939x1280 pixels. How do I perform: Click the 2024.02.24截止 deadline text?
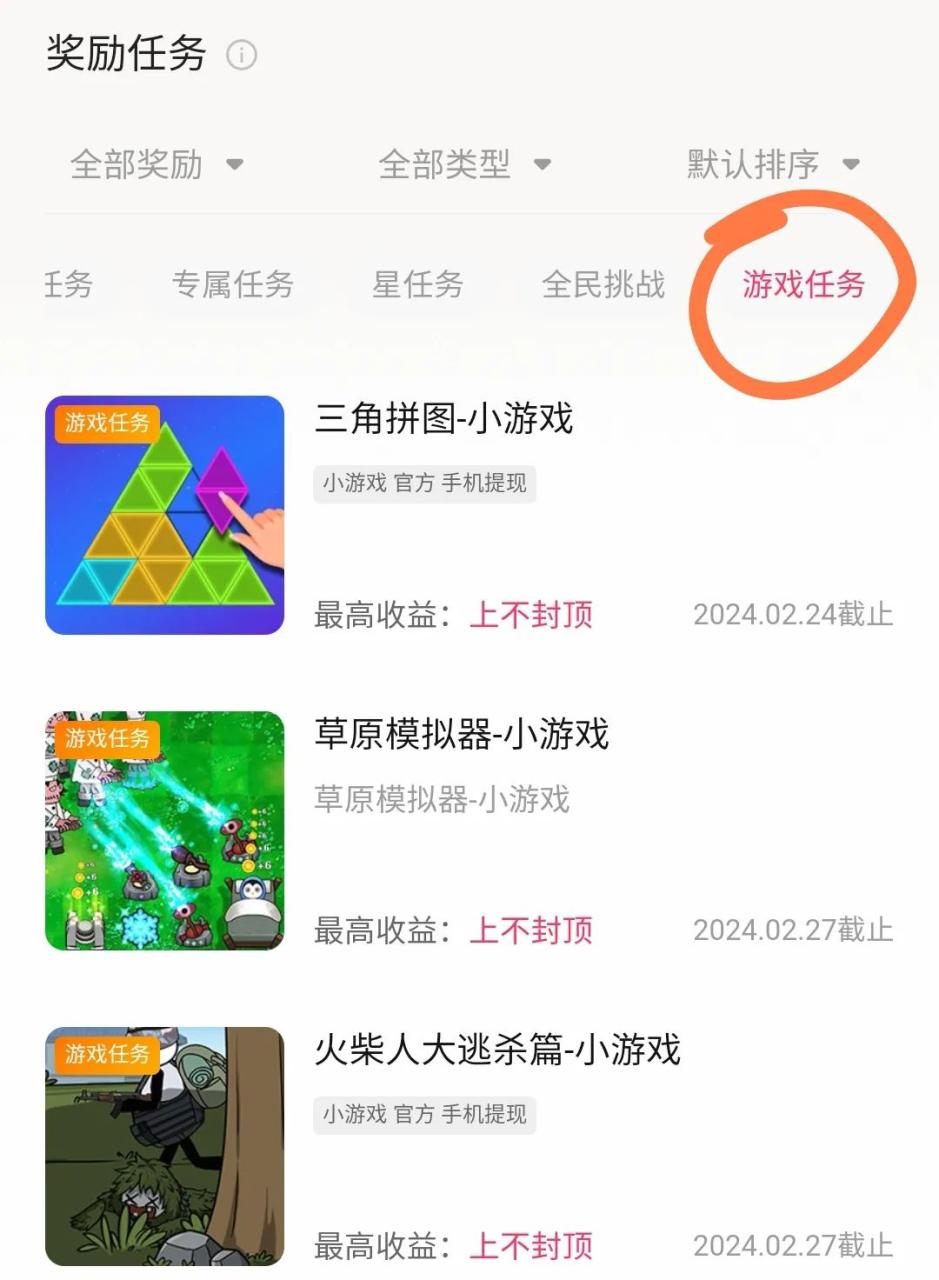click(791, 616)
